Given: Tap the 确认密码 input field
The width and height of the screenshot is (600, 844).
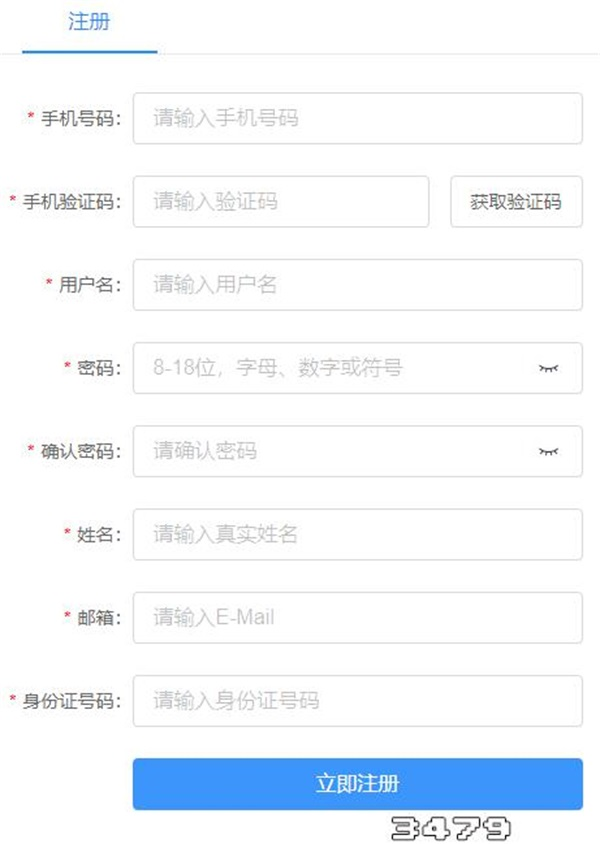Looking at the screenshot, I should click(x=330, y=451).
